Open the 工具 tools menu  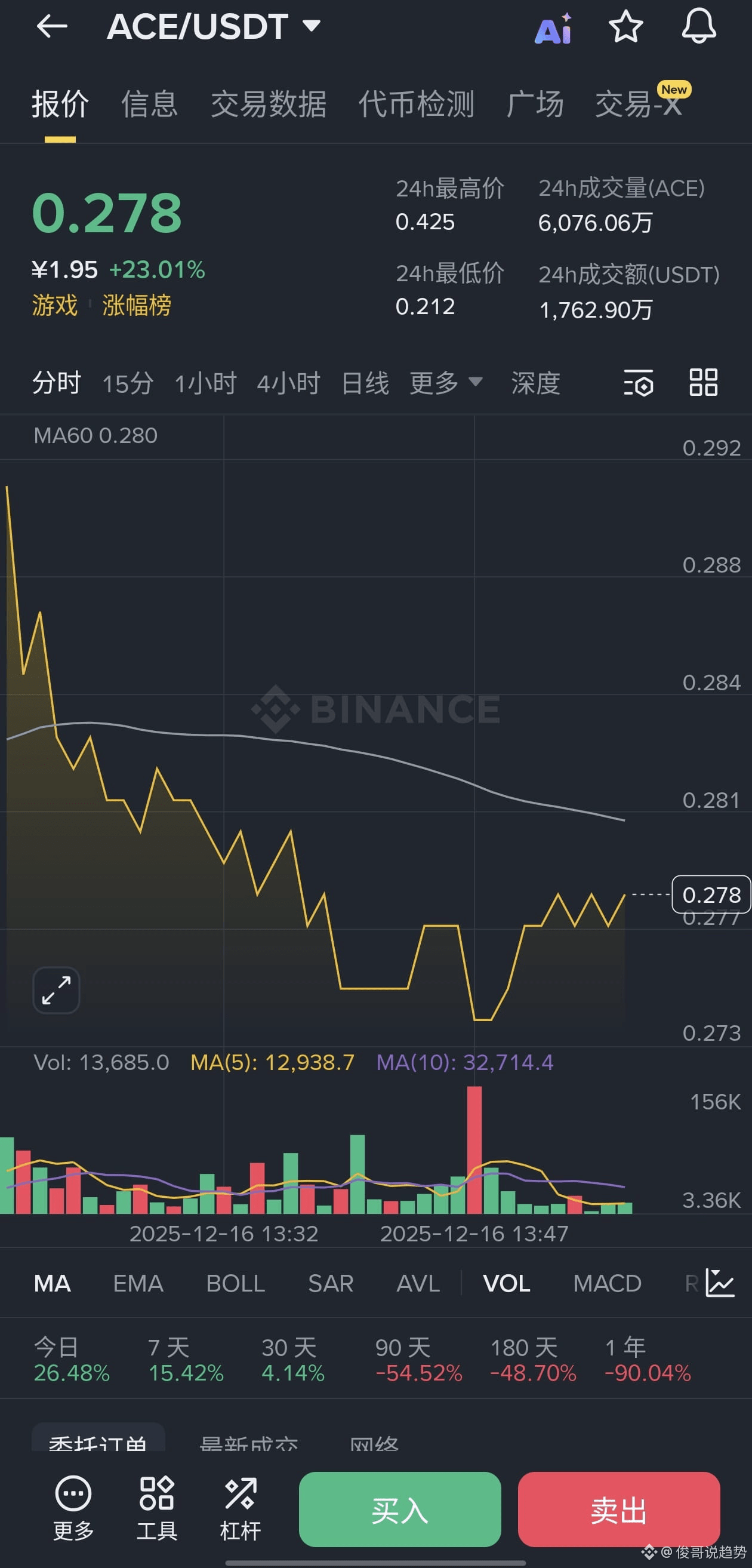coord(157,1508)
